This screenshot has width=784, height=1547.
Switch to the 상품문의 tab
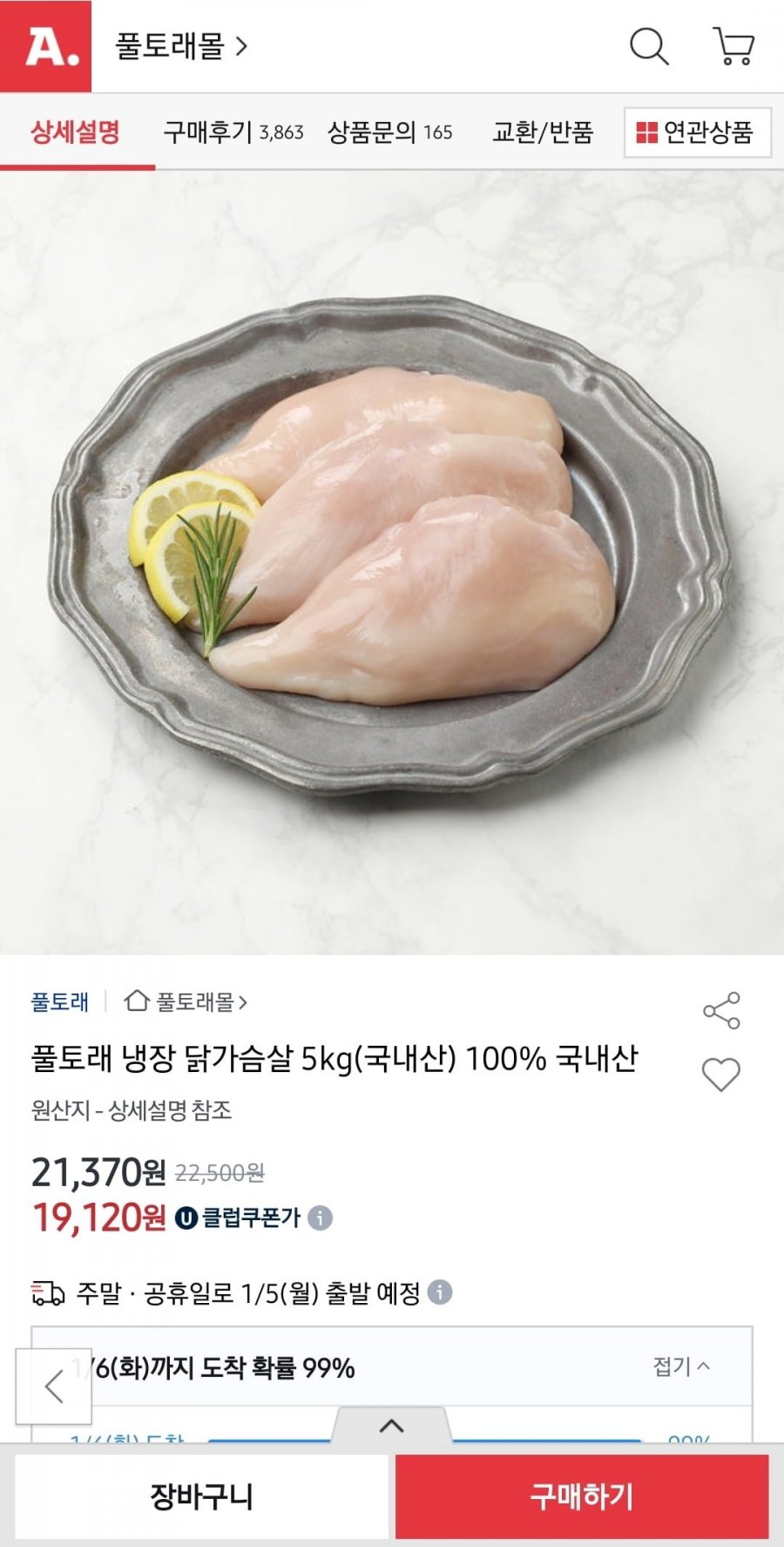point(389,132)
